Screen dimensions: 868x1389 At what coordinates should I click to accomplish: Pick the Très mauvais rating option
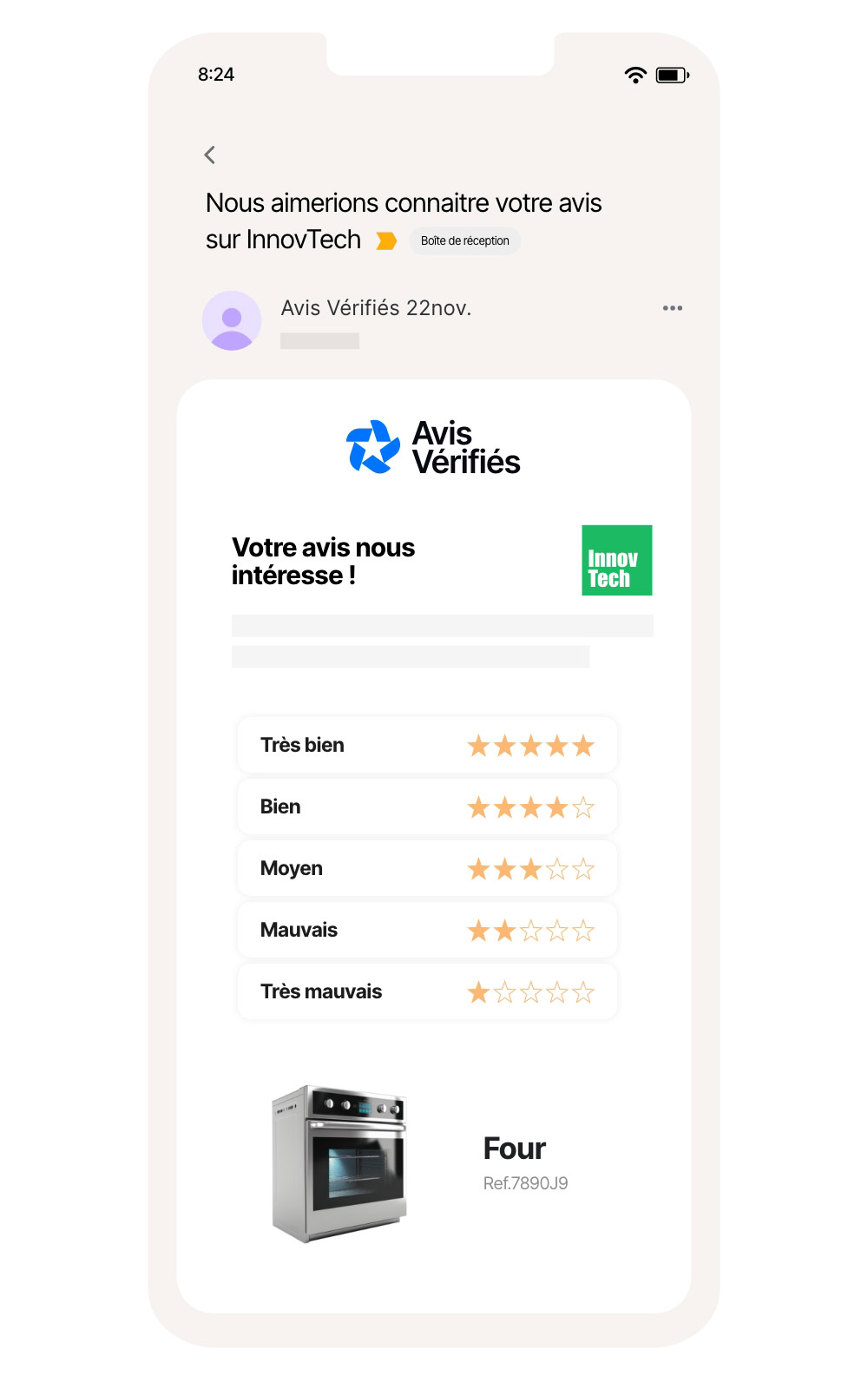[x=427, y=991]
